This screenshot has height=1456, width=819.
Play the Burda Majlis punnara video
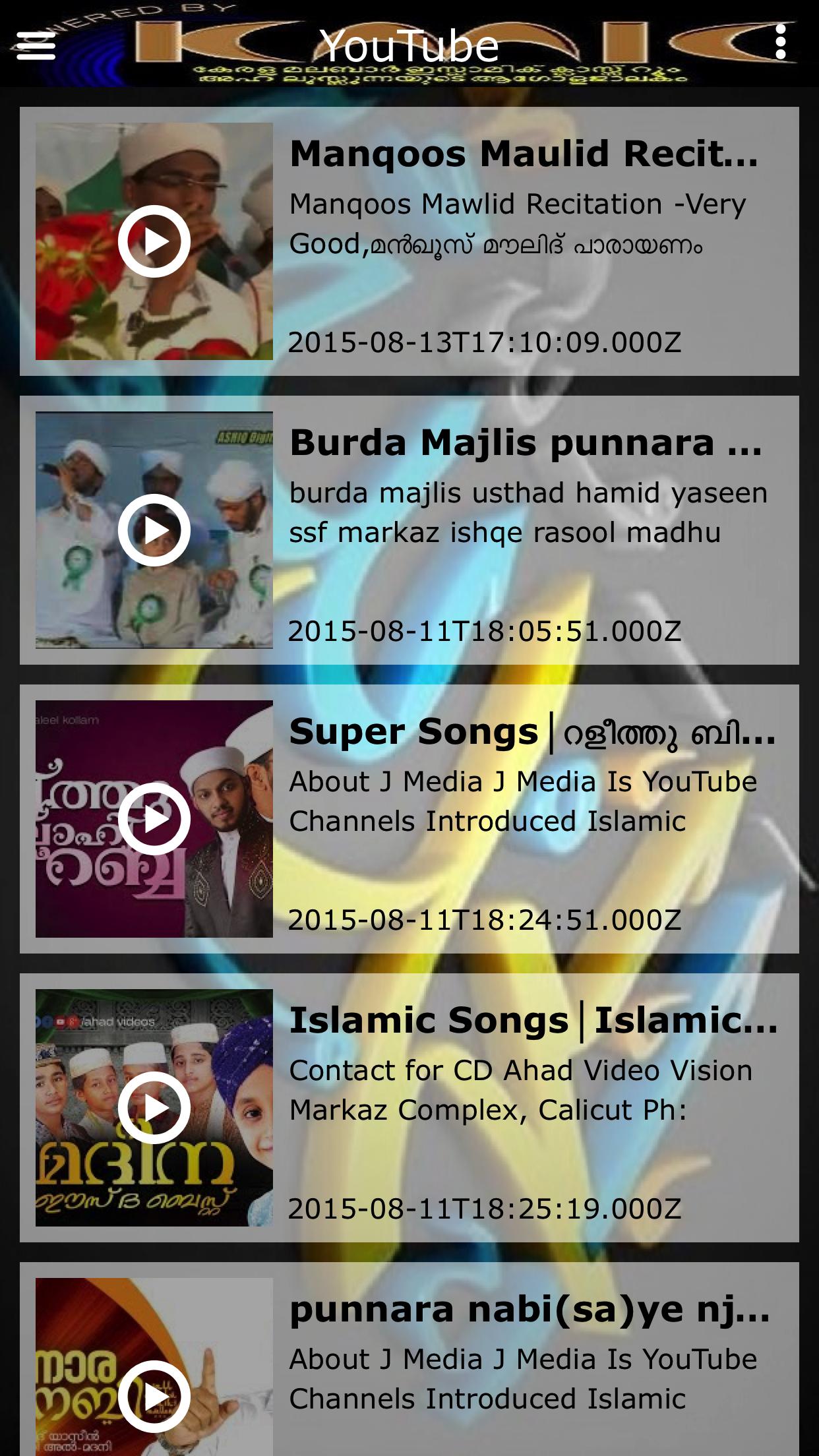point(154,530)
